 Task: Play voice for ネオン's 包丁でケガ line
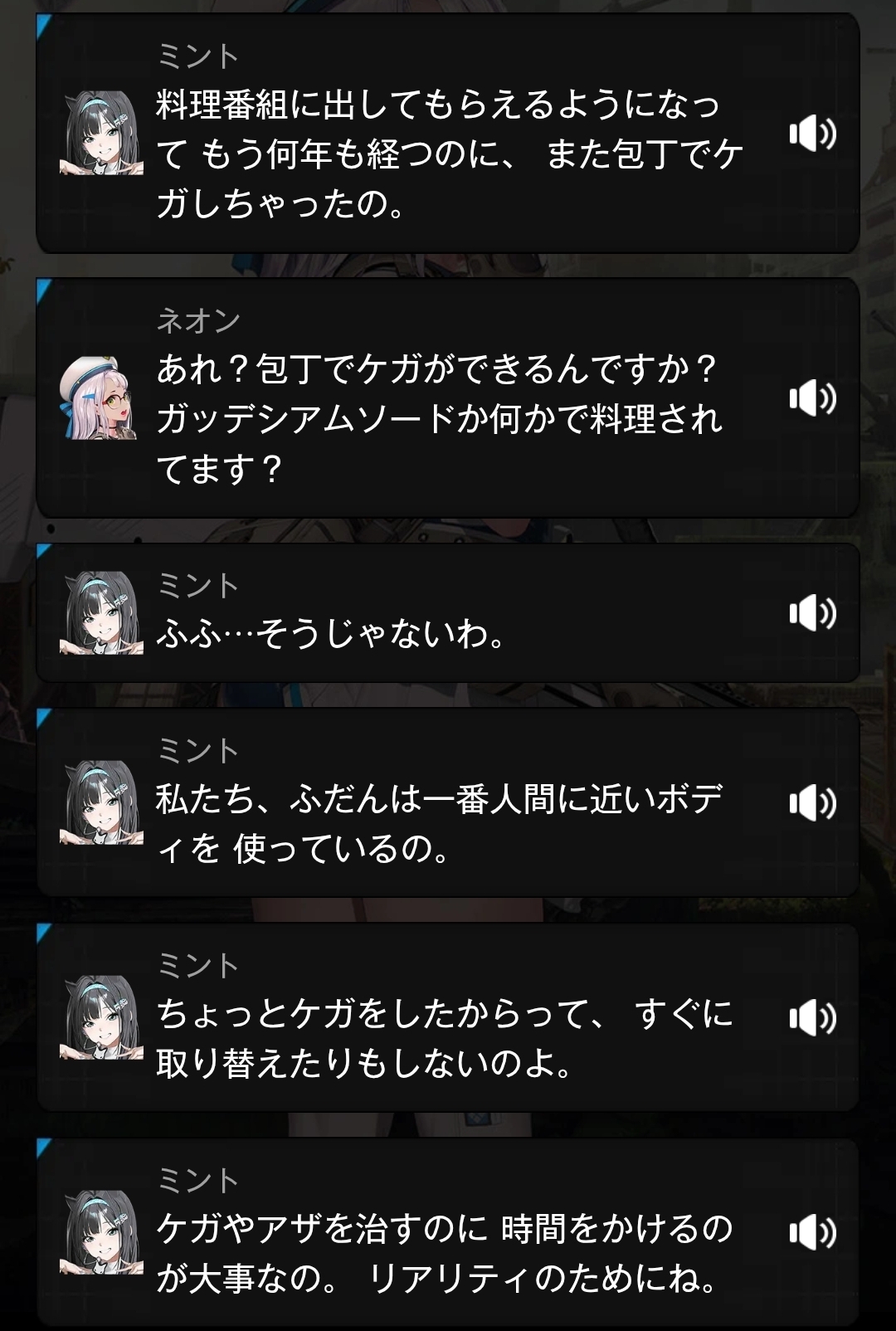pyautogui.click(x=811, y=399)
